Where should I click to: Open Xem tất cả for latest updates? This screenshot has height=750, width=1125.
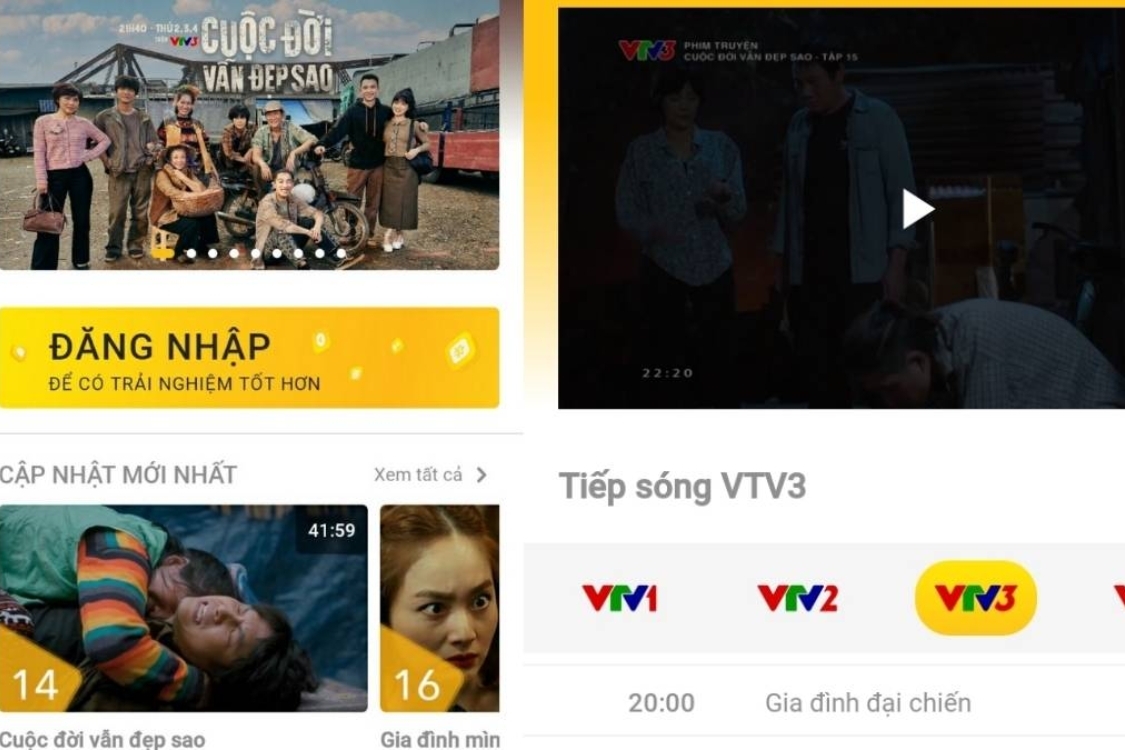pyautogui.click(x=430, y=475)
